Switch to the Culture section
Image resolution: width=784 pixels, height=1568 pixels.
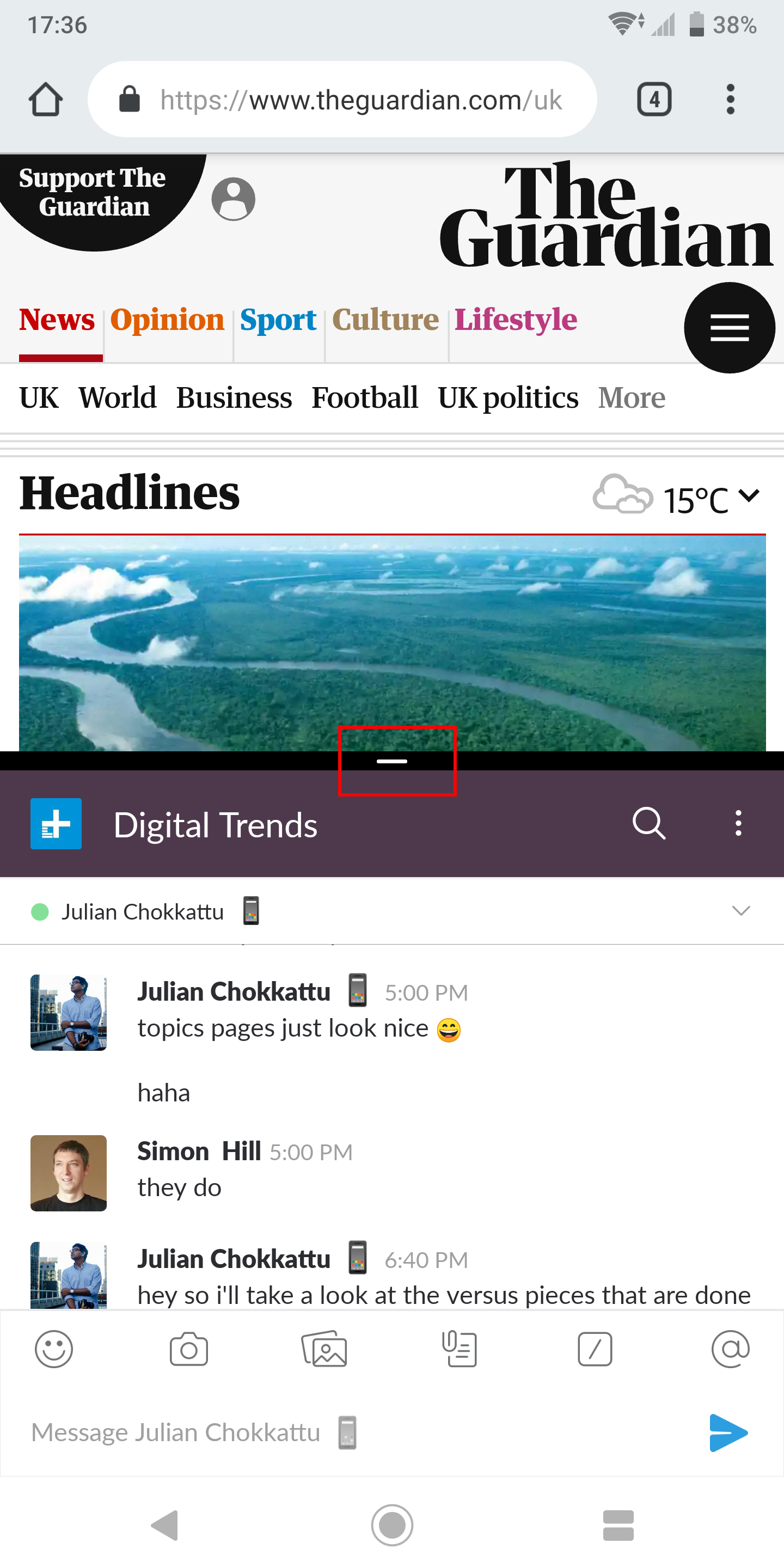(x=385, y=320)
